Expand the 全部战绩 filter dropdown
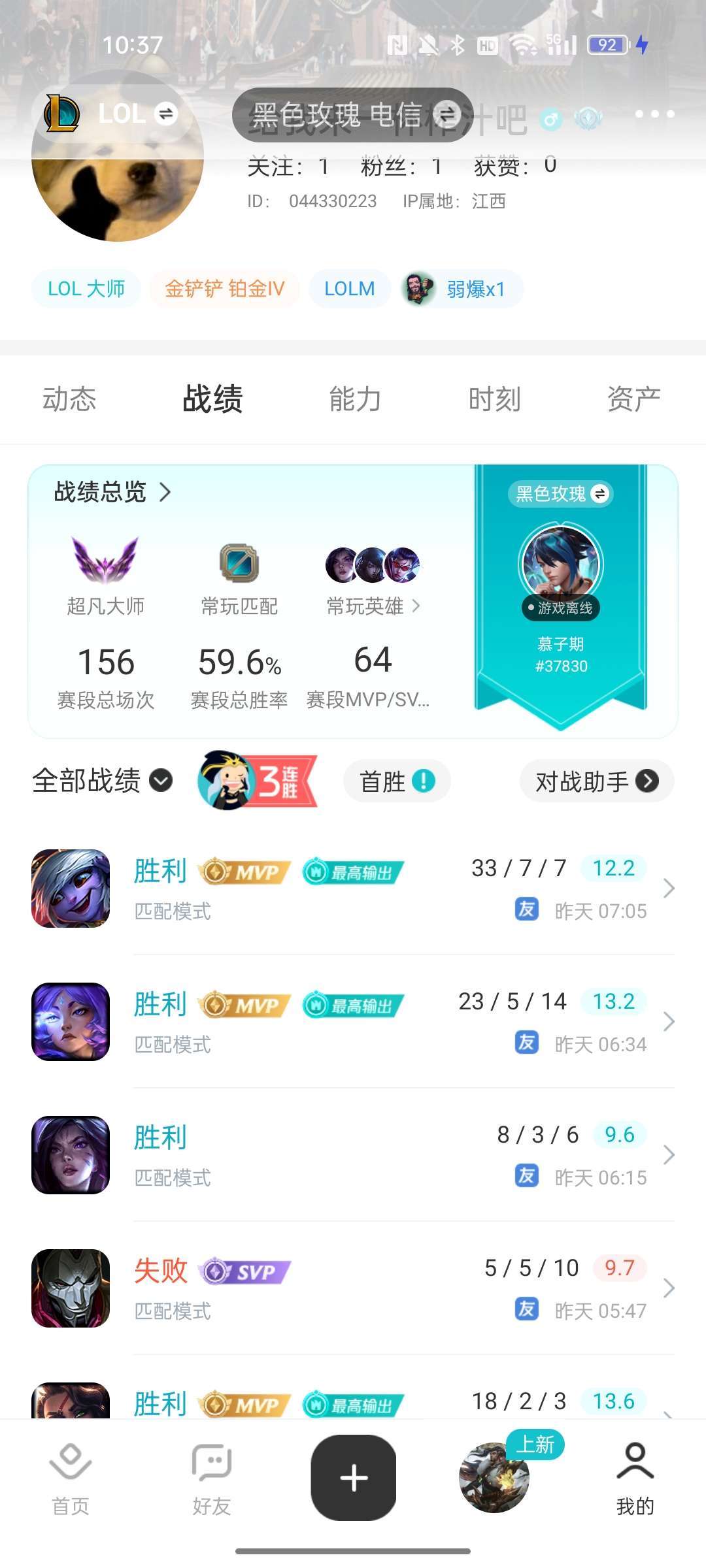The width and height of the screenshot is (706, 1568). tap(103, 781)
